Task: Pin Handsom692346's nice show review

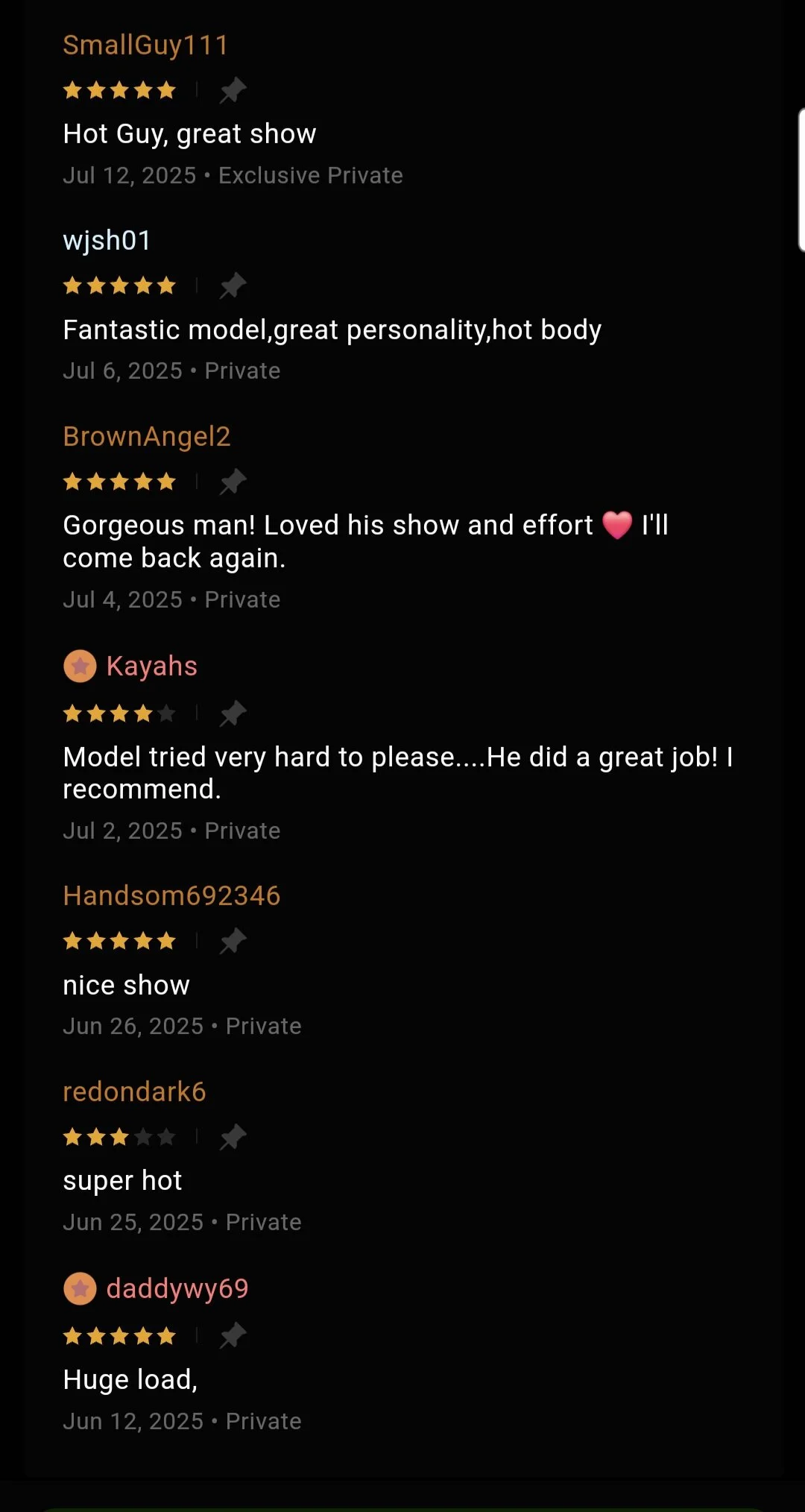Action: [233, 941]
